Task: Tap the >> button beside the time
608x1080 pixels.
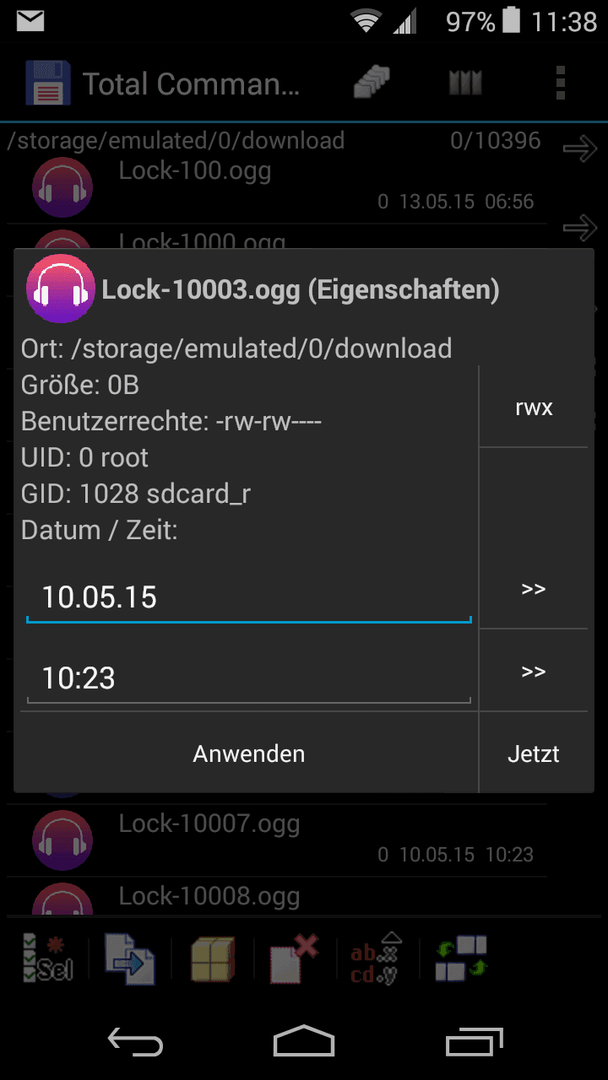Action: click(534, 671)
